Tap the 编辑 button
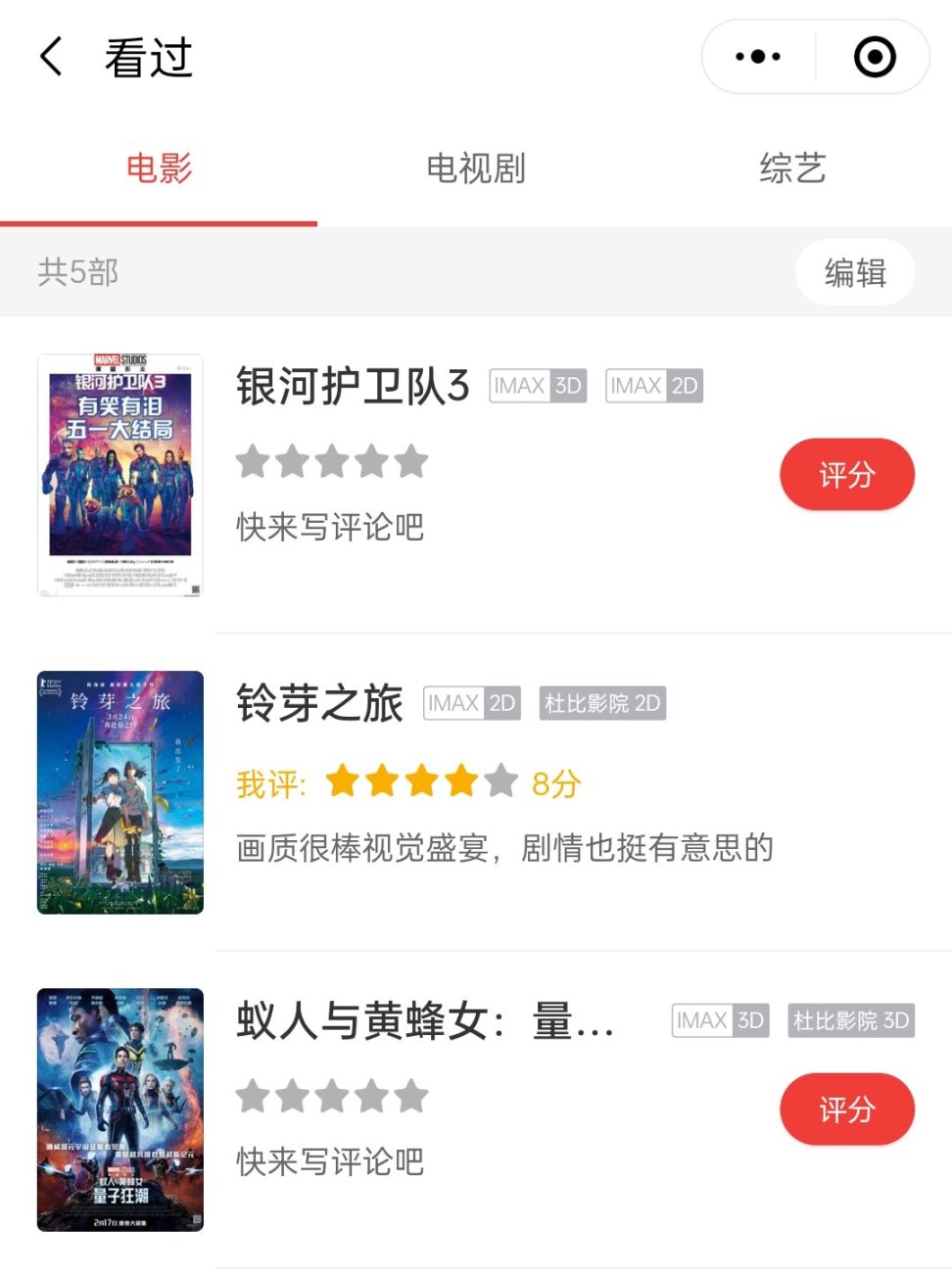The width and height of the screenshot is (952, 1274). tap(855, 272)
